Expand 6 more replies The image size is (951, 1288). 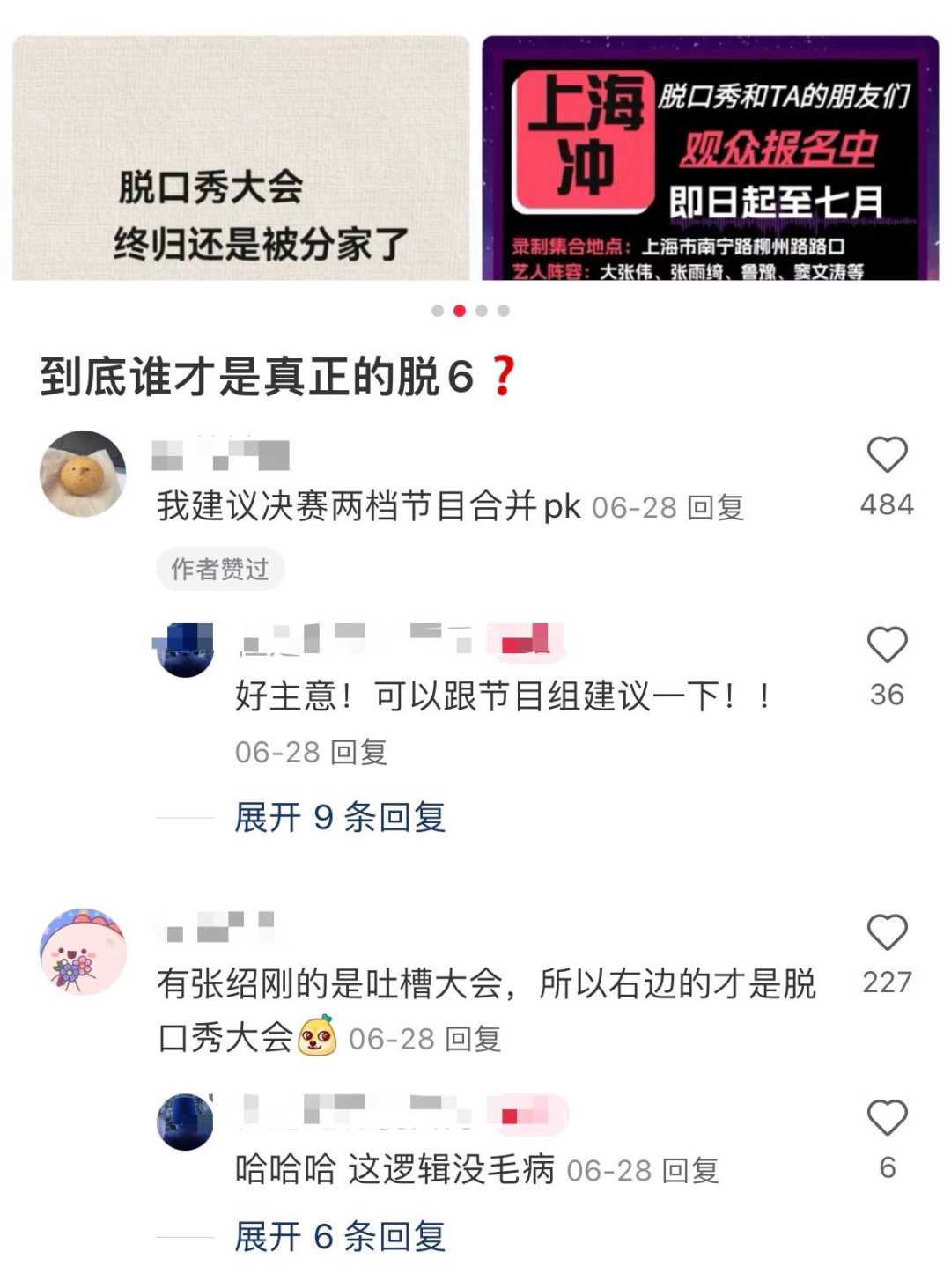click(x=339, y=1237)
